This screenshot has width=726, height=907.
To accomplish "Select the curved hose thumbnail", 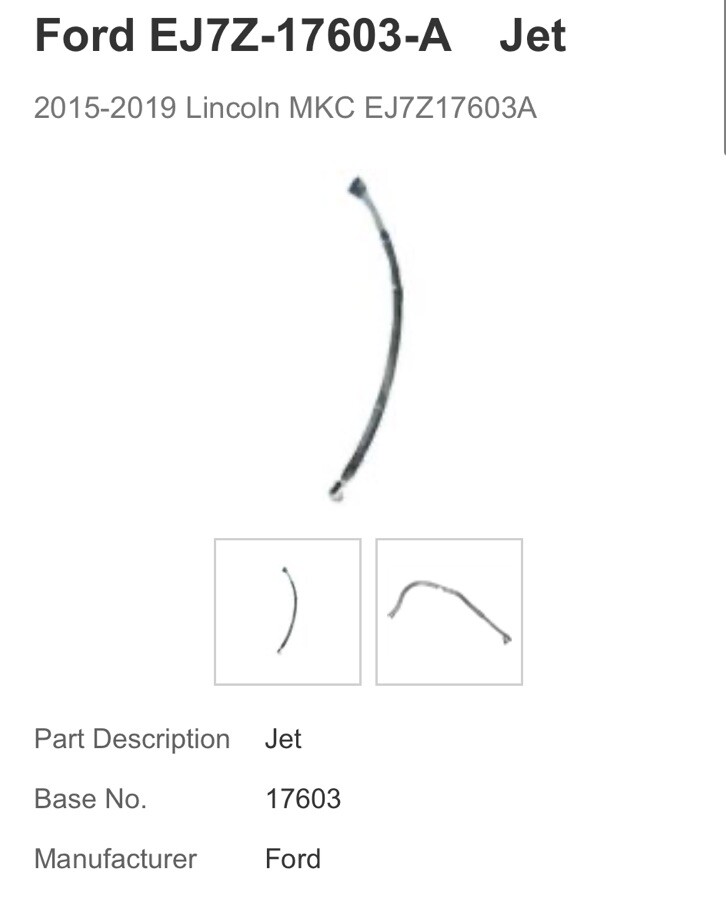I will click(x=287, y=611).
